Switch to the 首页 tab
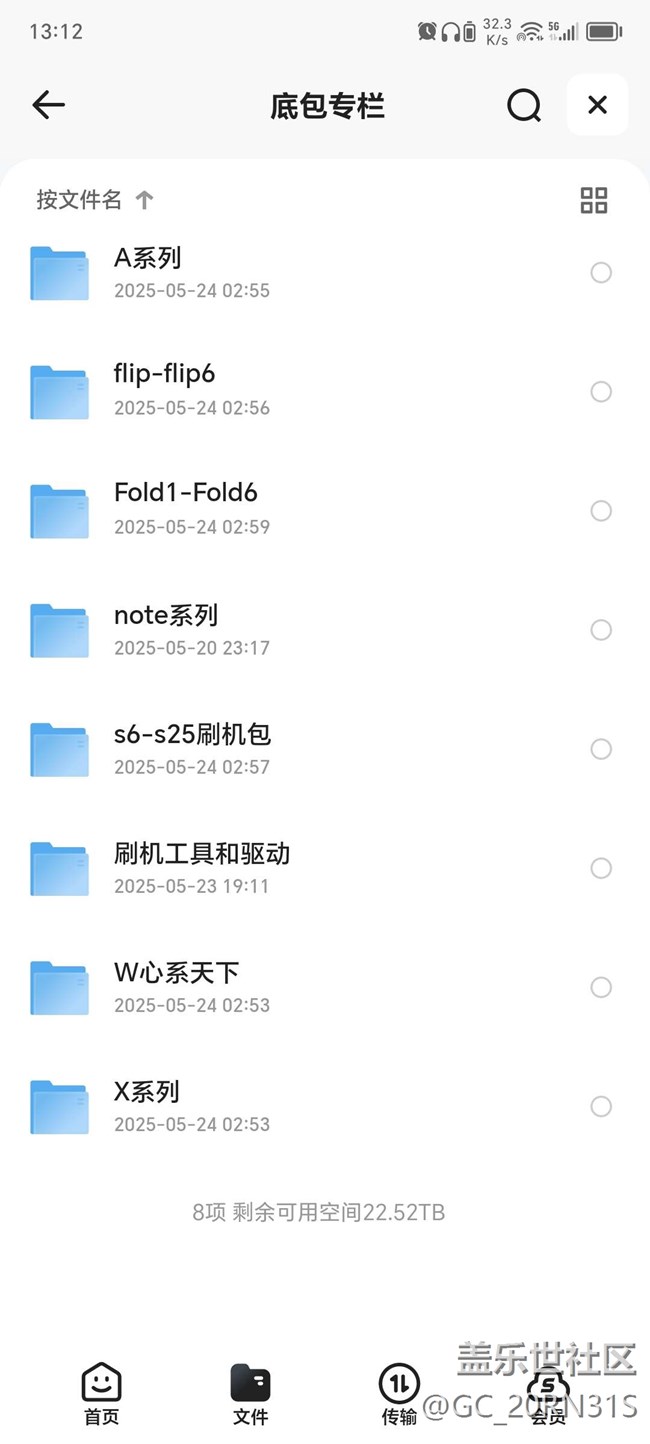The width and height of the screenshot is (650, 1444). pos(101,1394)
